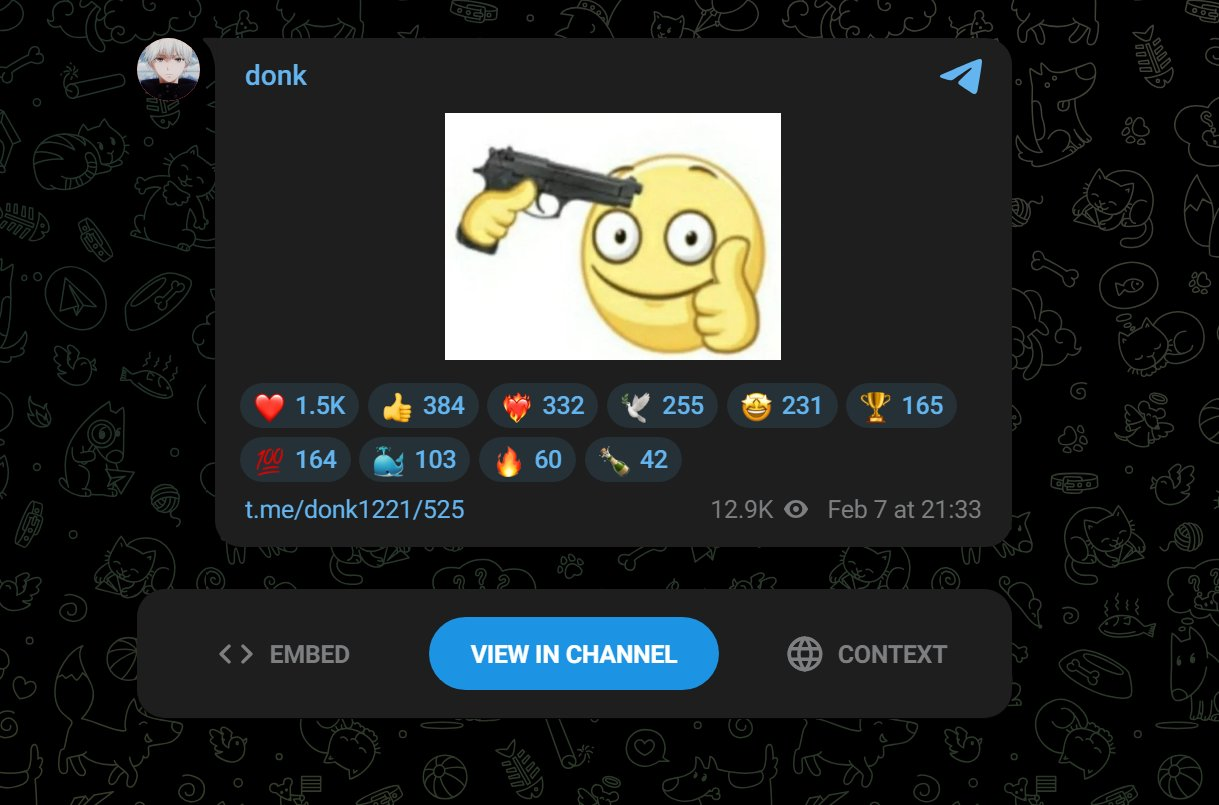
Task: Select the thumbs up 384 reaction
Action: (424, 406)
